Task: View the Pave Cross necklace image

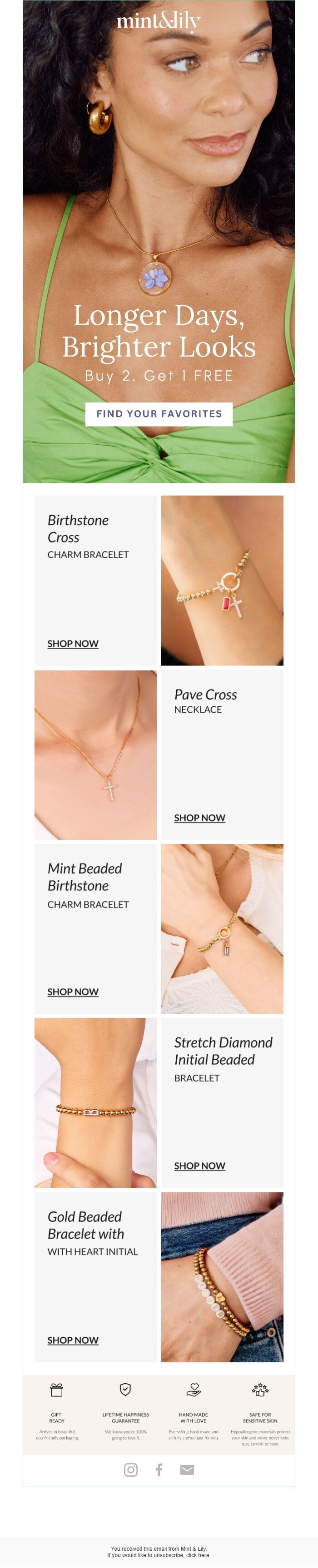Action: tap(95, 755)
